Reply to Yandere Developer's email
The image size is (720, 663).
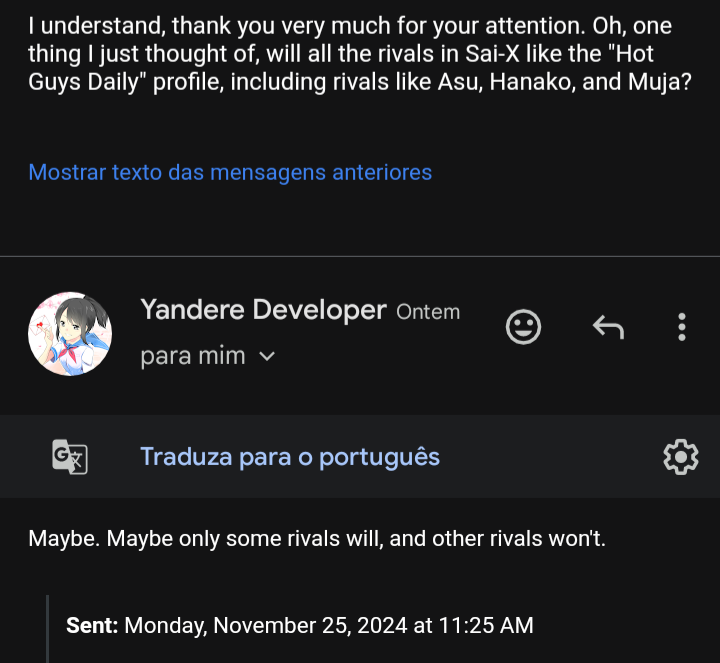608,327
